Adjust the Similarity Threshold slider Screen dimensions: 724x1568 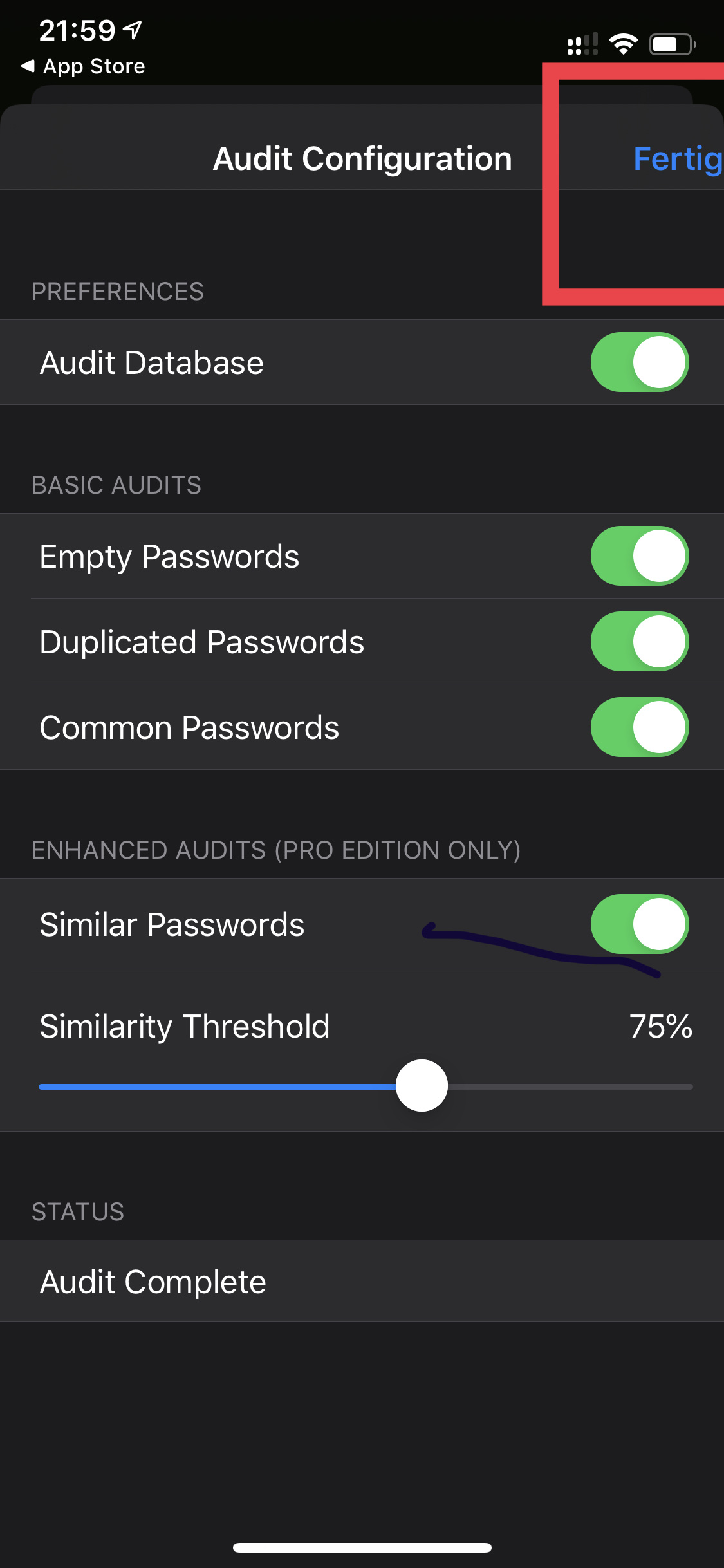coord(422,1085)
